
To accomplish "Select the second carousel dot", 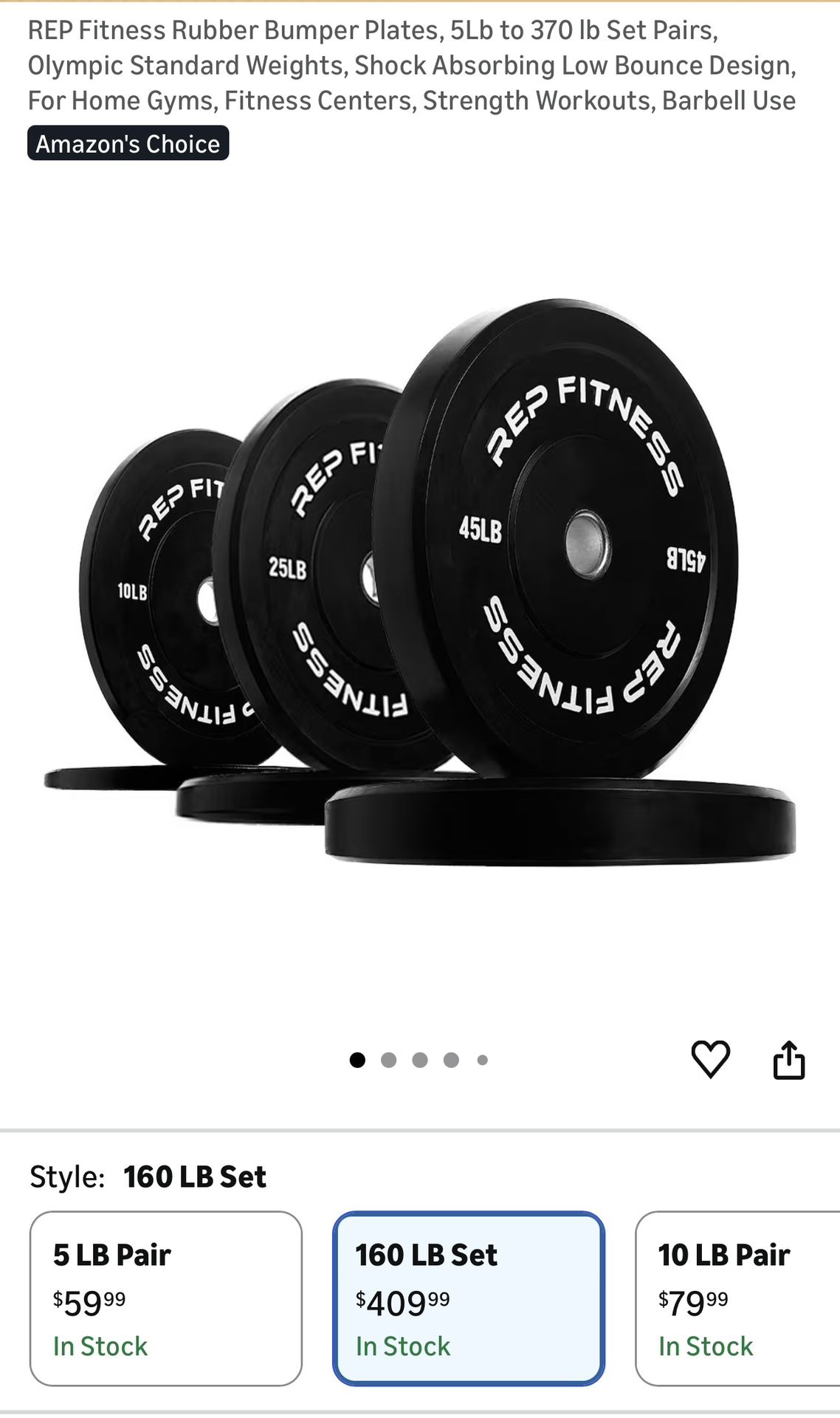I will tap(390, 1059).
